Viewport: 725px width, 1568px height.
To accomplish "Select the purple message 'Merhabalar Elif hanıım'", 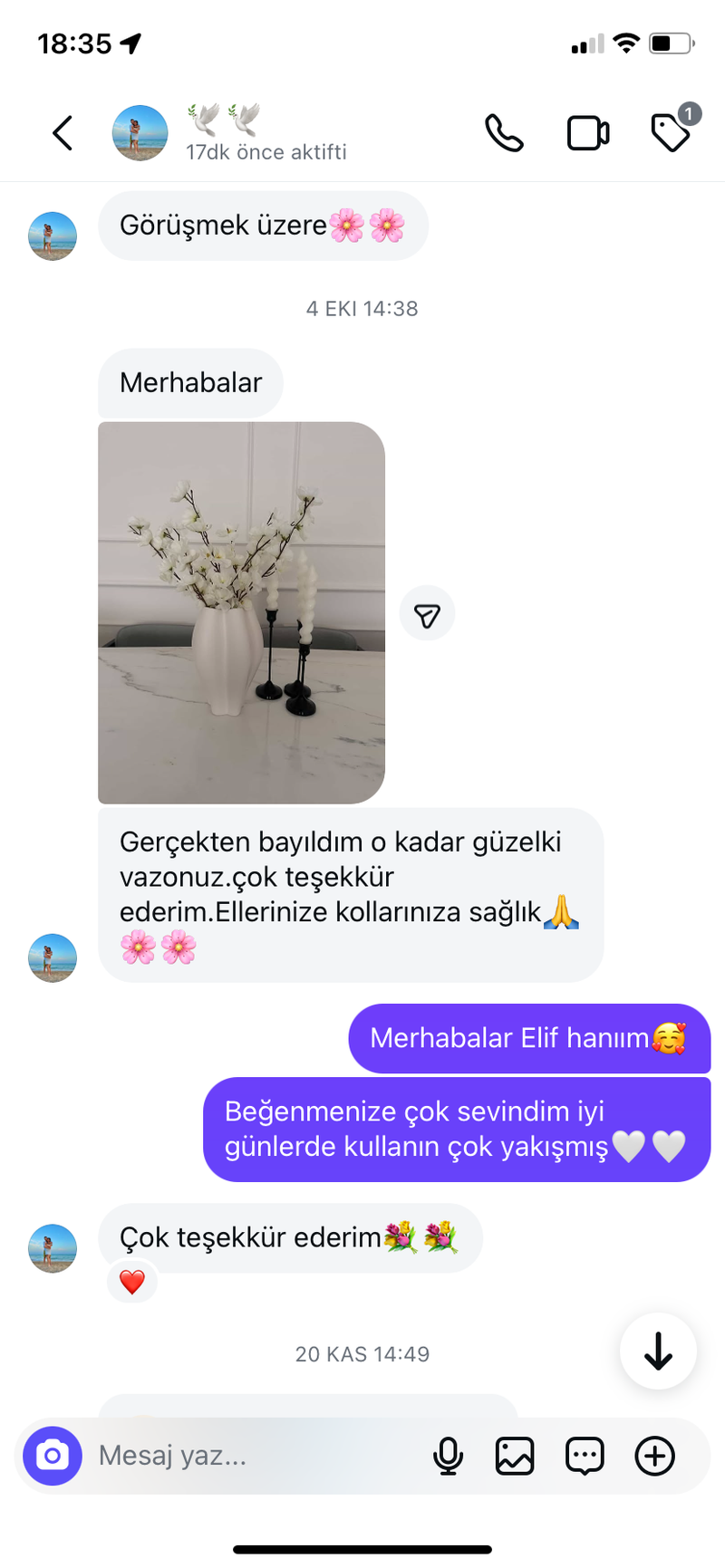I will pos(530,1038).
